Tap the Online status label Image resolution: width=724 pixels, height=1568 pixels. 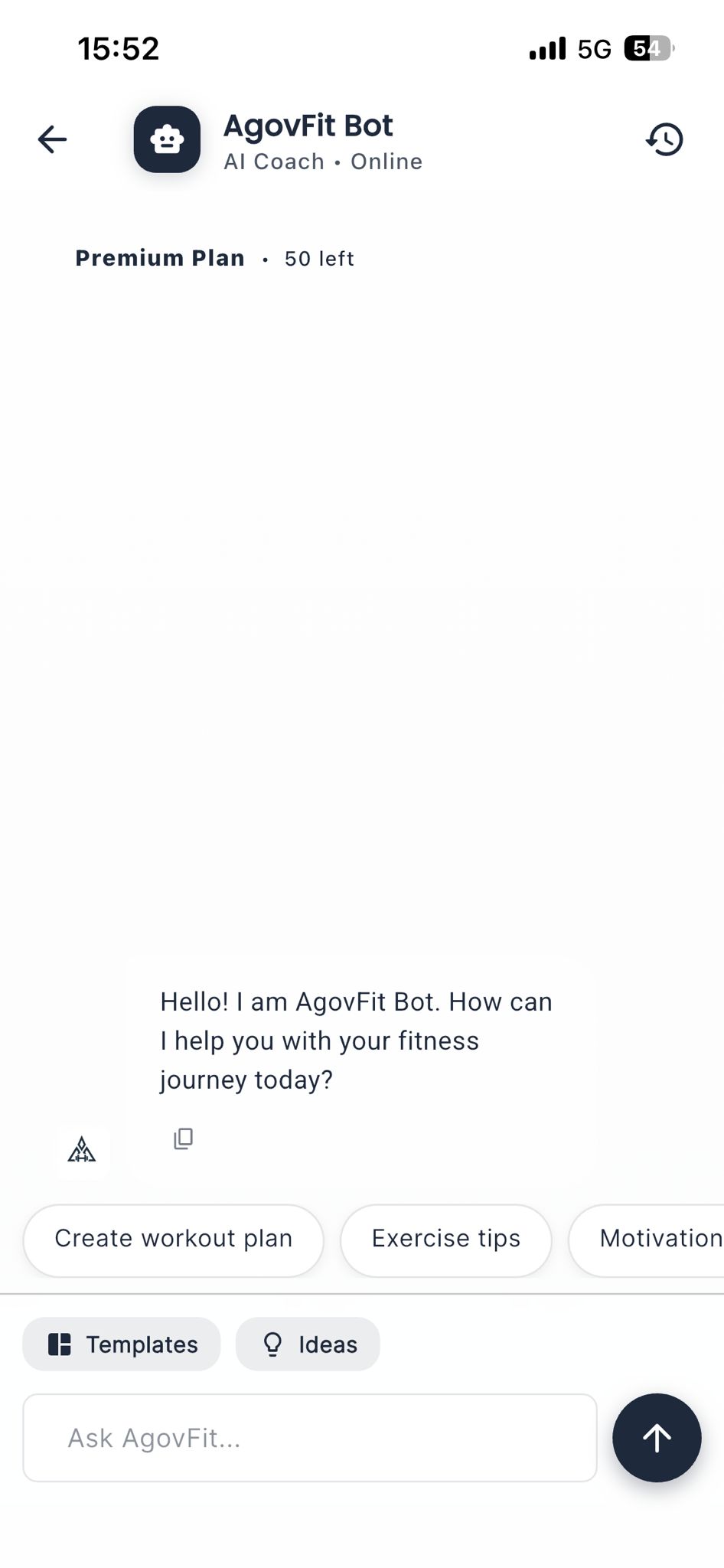pos(386,162)
